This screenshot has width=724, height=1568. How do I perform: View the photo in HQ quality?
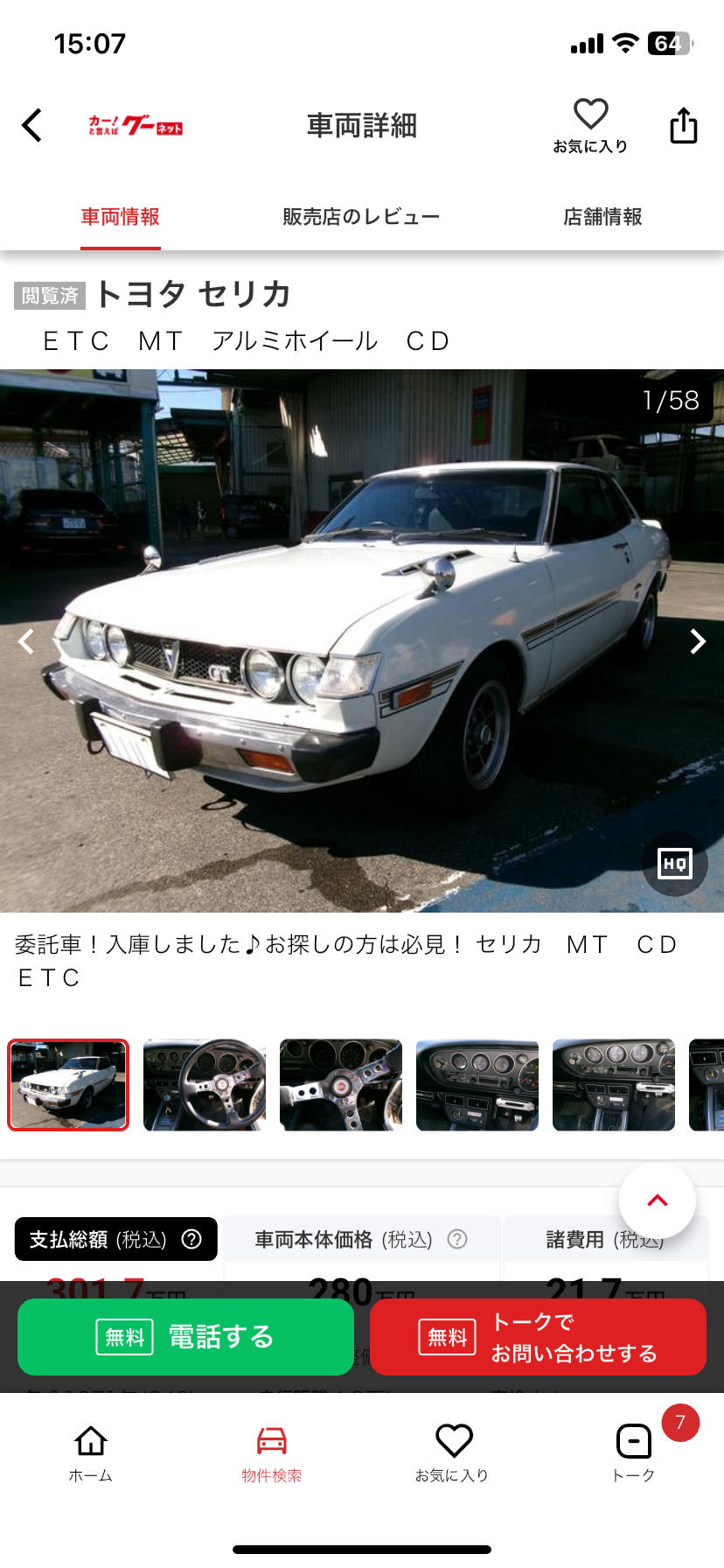click(674, 864)
